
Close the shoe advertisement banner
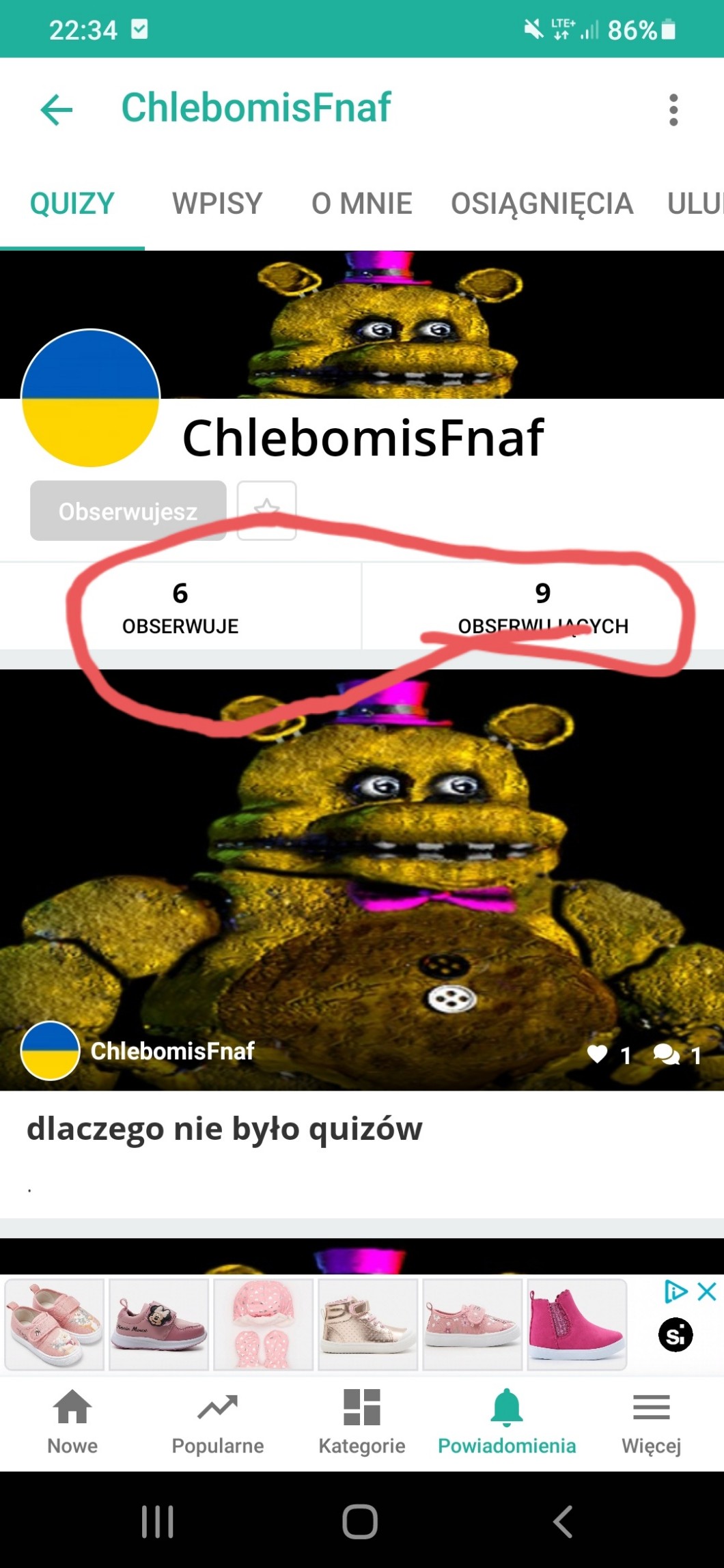(x=707, y=1291)
